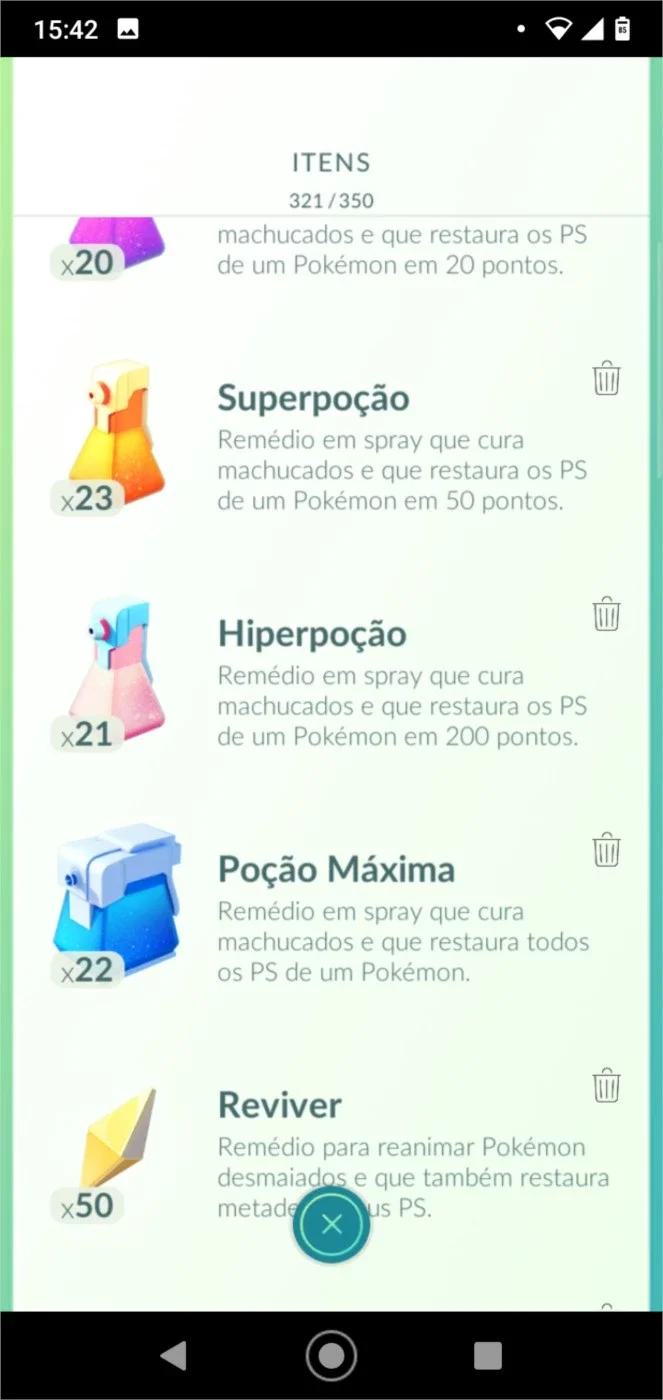This screenshot has height=1400, width=663.
Task: Select the Superpoção item
Action: 331,440
